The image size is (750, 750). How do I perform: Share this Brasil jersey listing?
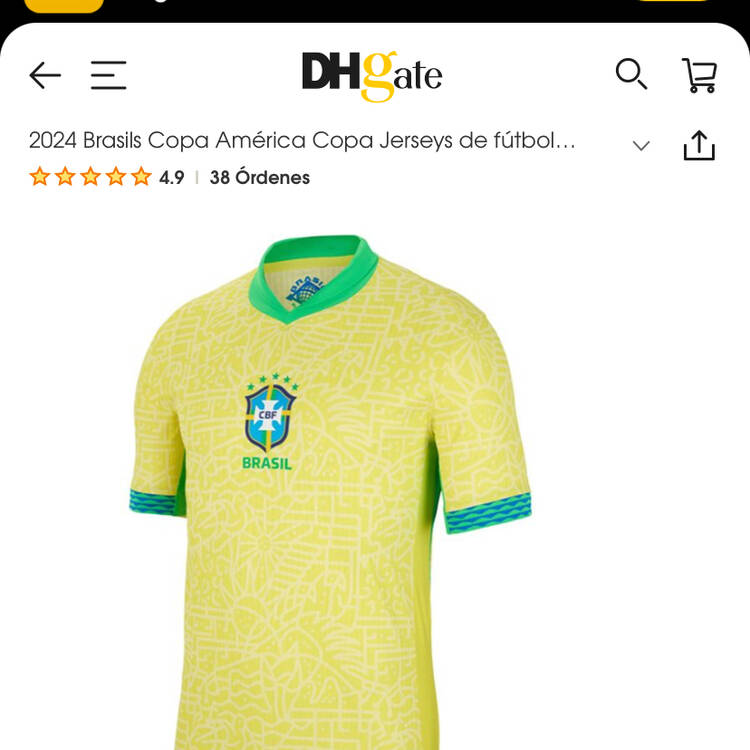pos(699,146)
